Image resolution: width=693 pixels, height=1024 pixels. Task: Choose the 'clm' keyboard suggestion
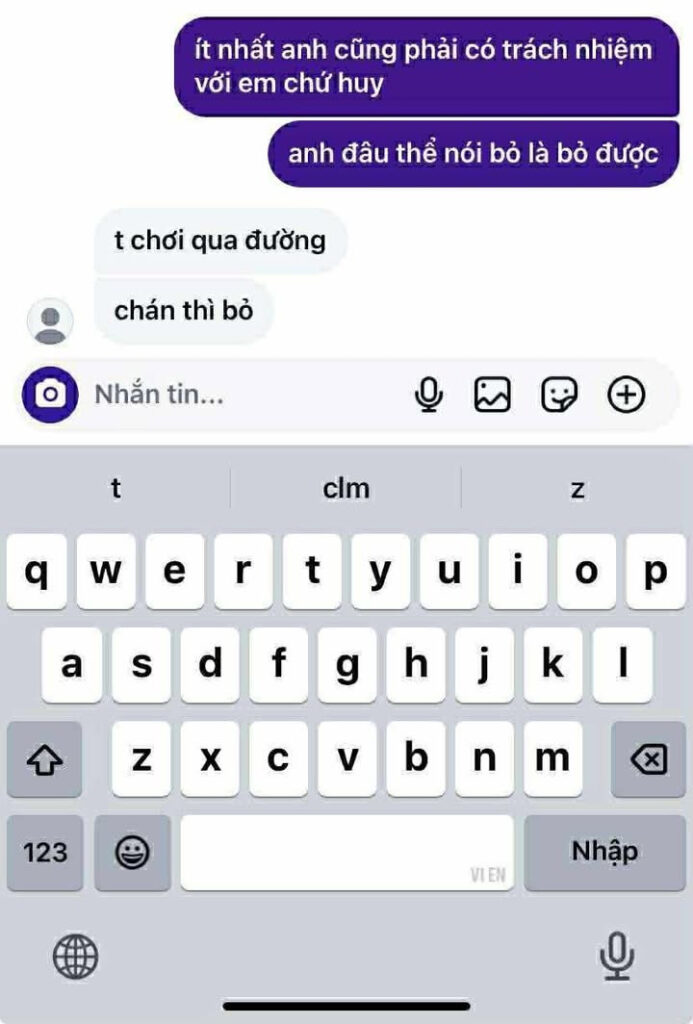coord(346,488)
